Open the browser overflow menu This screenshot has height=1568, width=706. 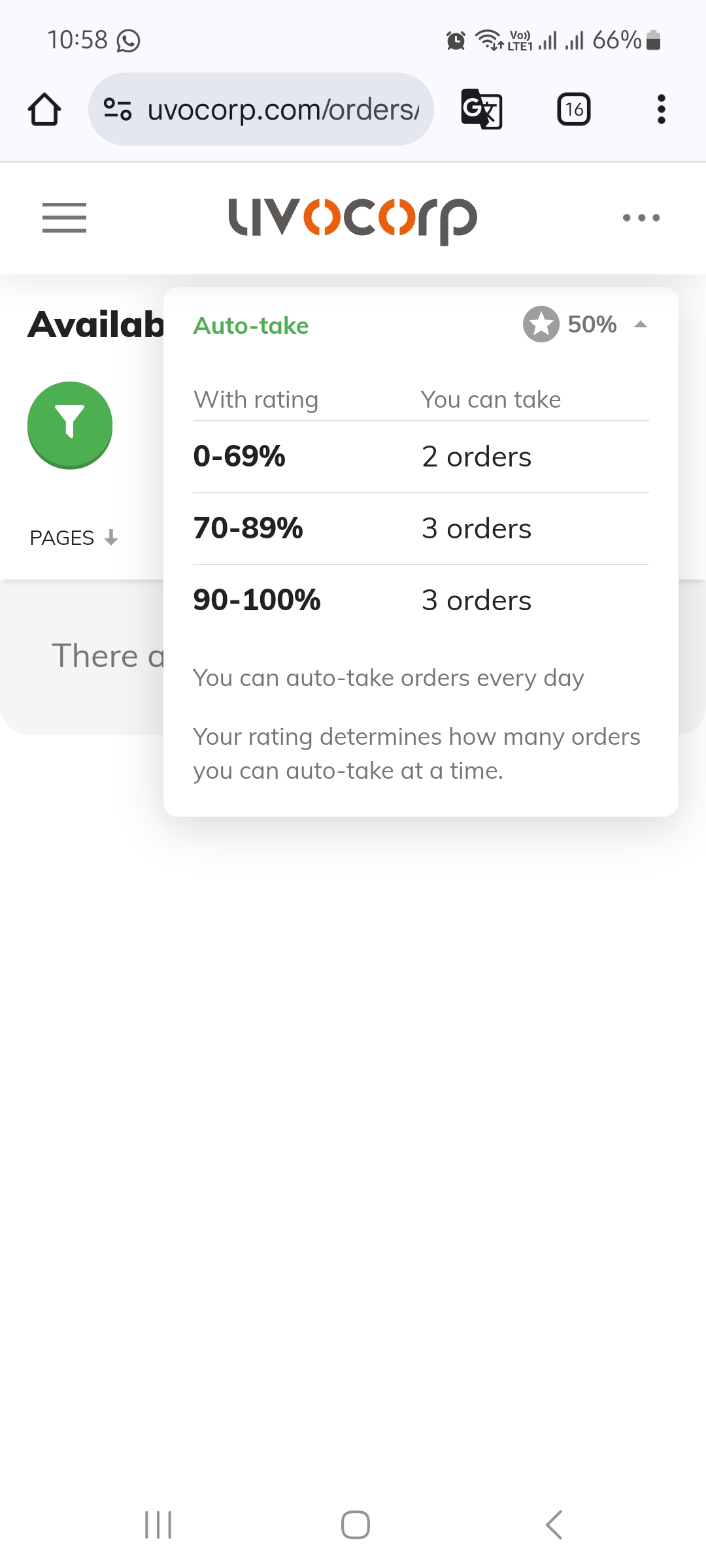(x=662, y=109)
